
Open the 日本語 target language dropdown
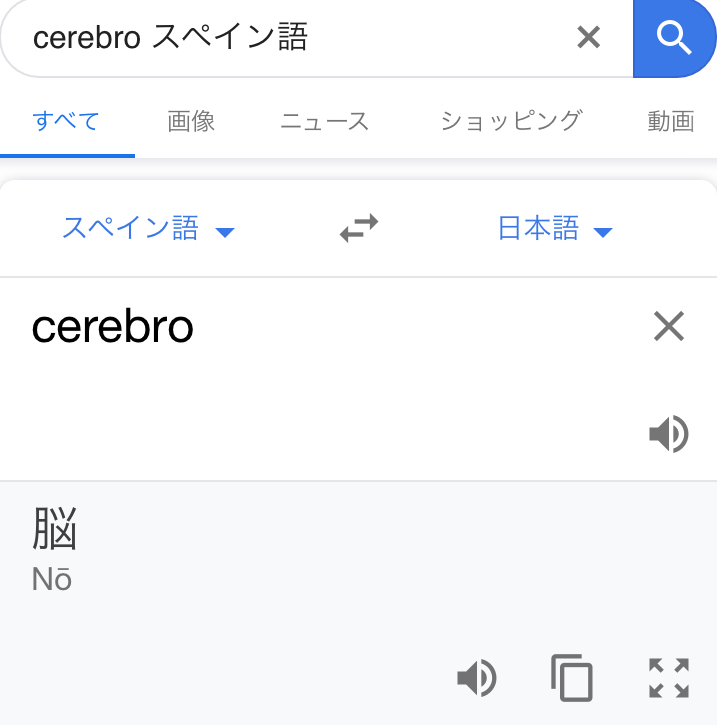pos(554,229)
